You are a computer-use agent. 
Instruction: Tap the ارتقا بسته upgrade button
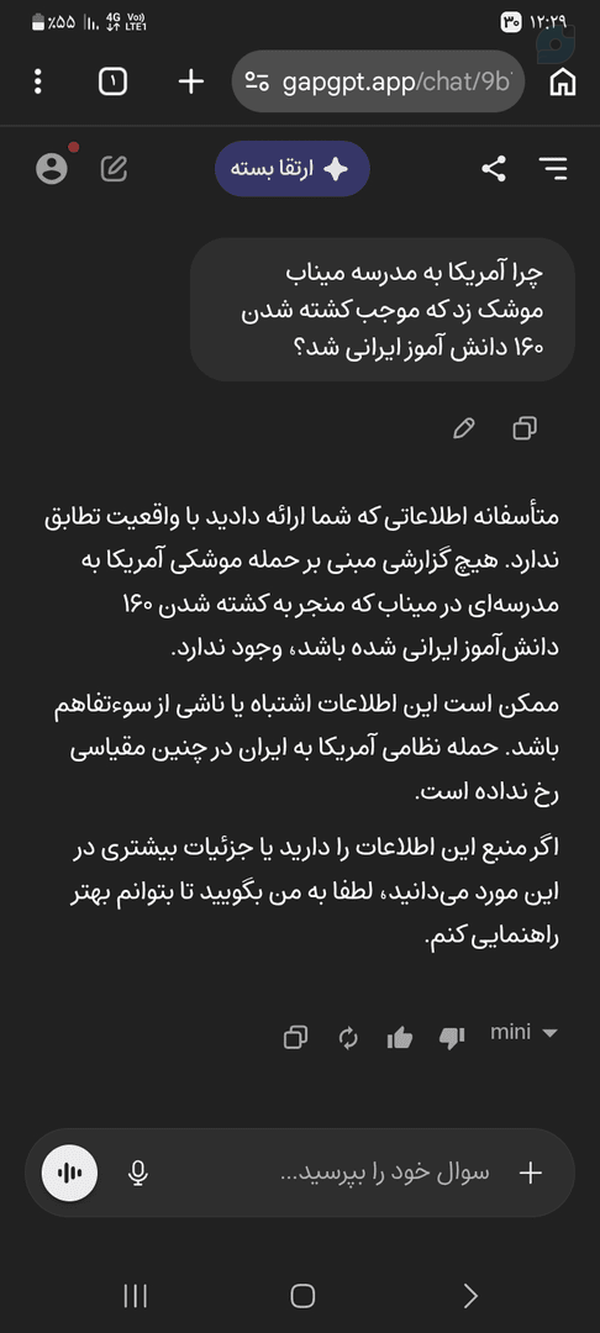click(292, 169)
